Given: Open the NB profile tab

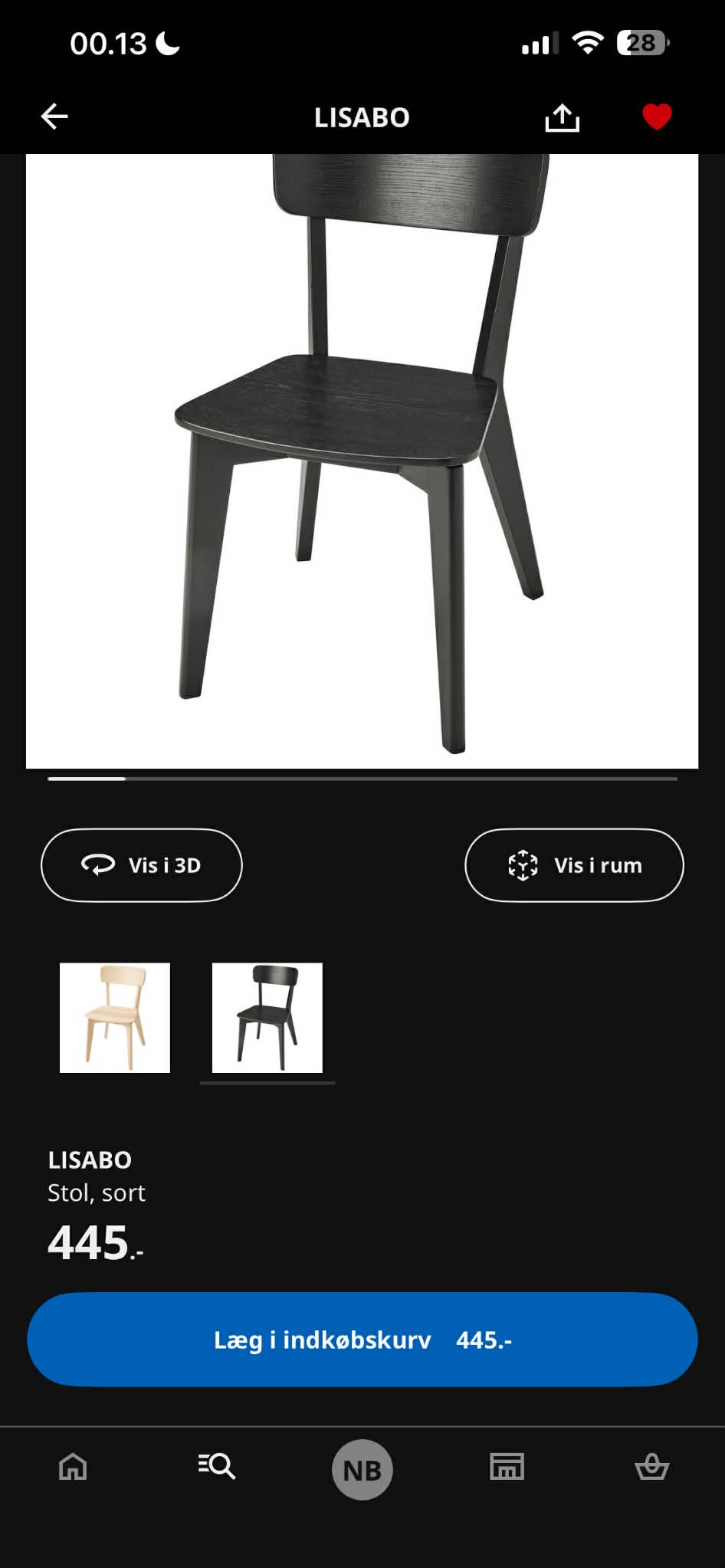Looking at the screenshot, I should pos(362,1470).
